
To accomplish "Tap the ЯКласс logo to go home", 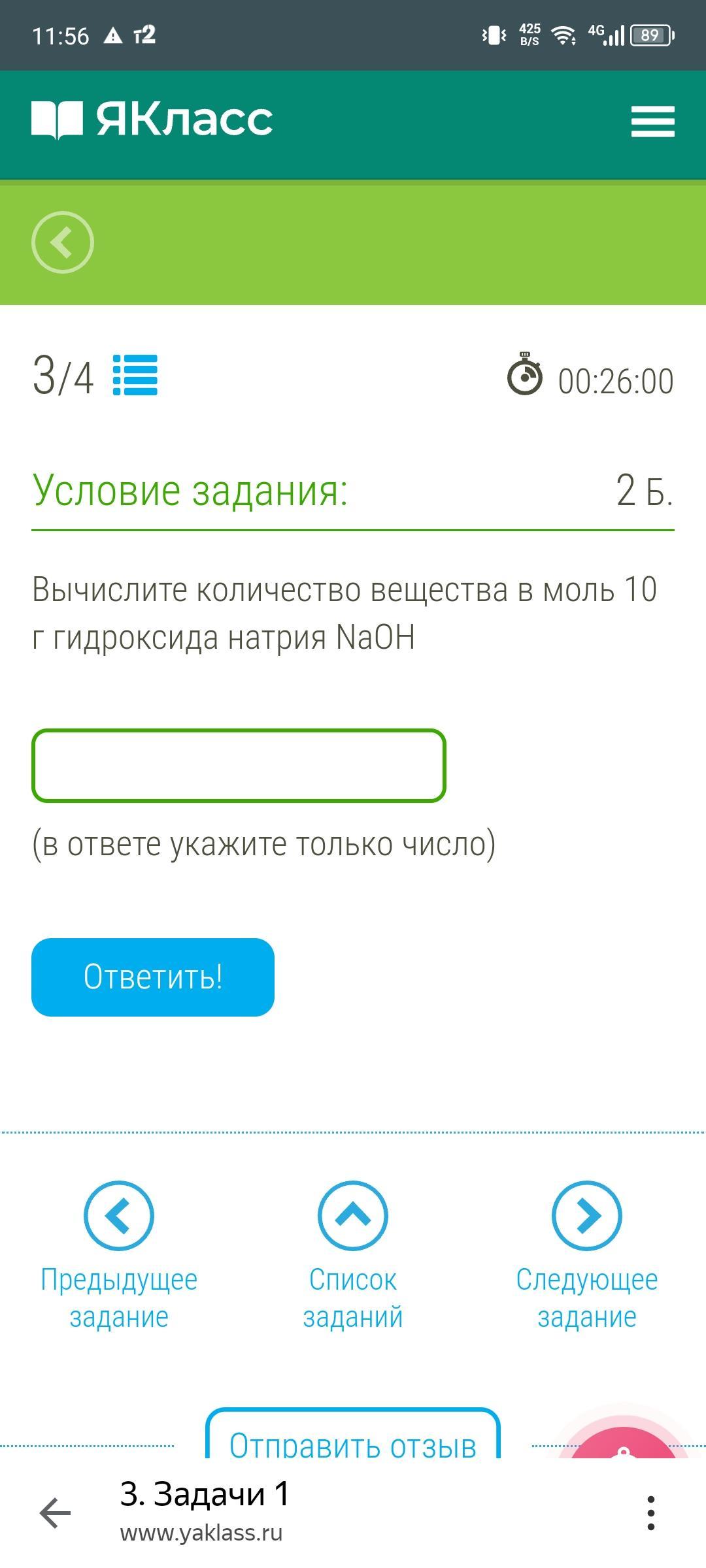I will (152, 120).
